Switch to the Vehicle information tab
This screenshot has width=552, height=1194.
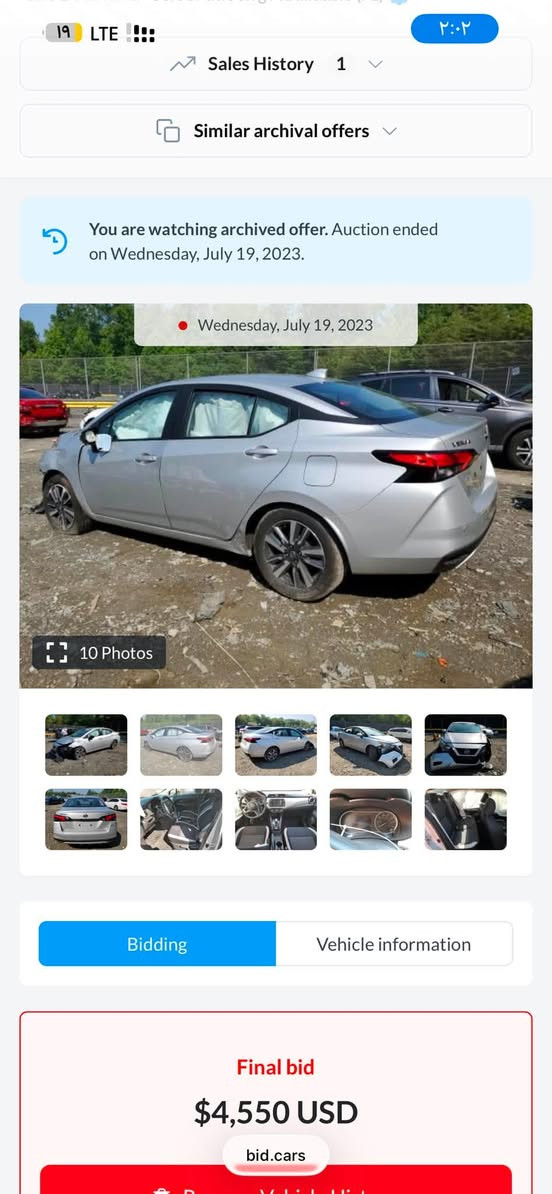point(394,944)
